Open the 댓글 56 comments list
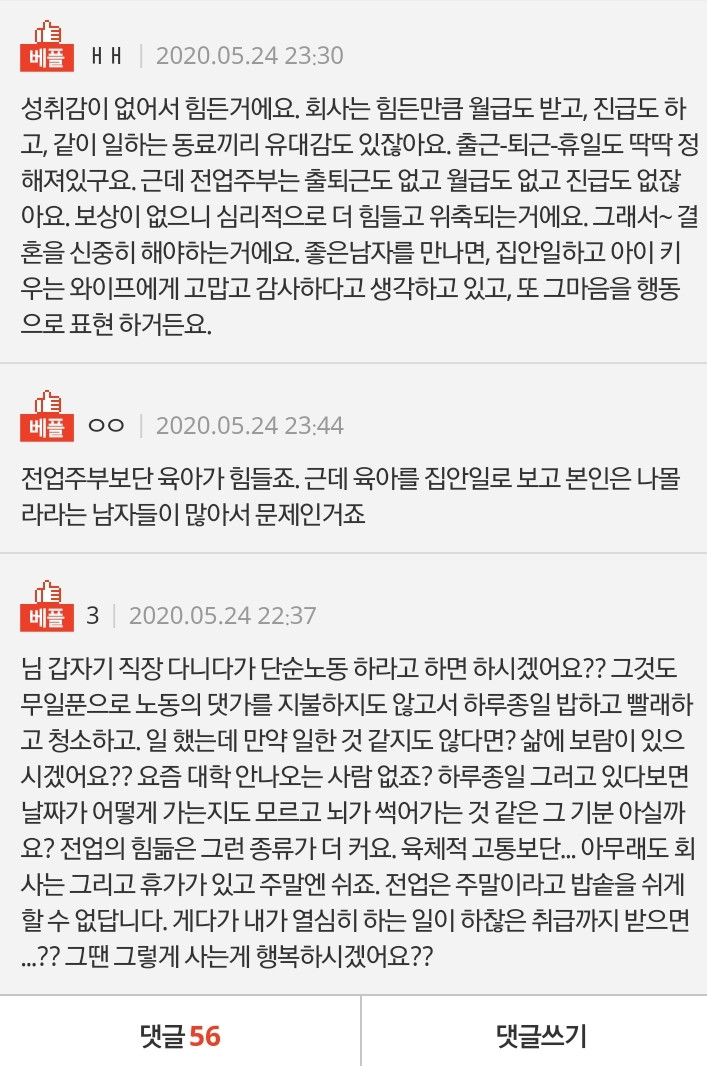This screenshot has width=707, height=1066. (x=180, y=1036)
